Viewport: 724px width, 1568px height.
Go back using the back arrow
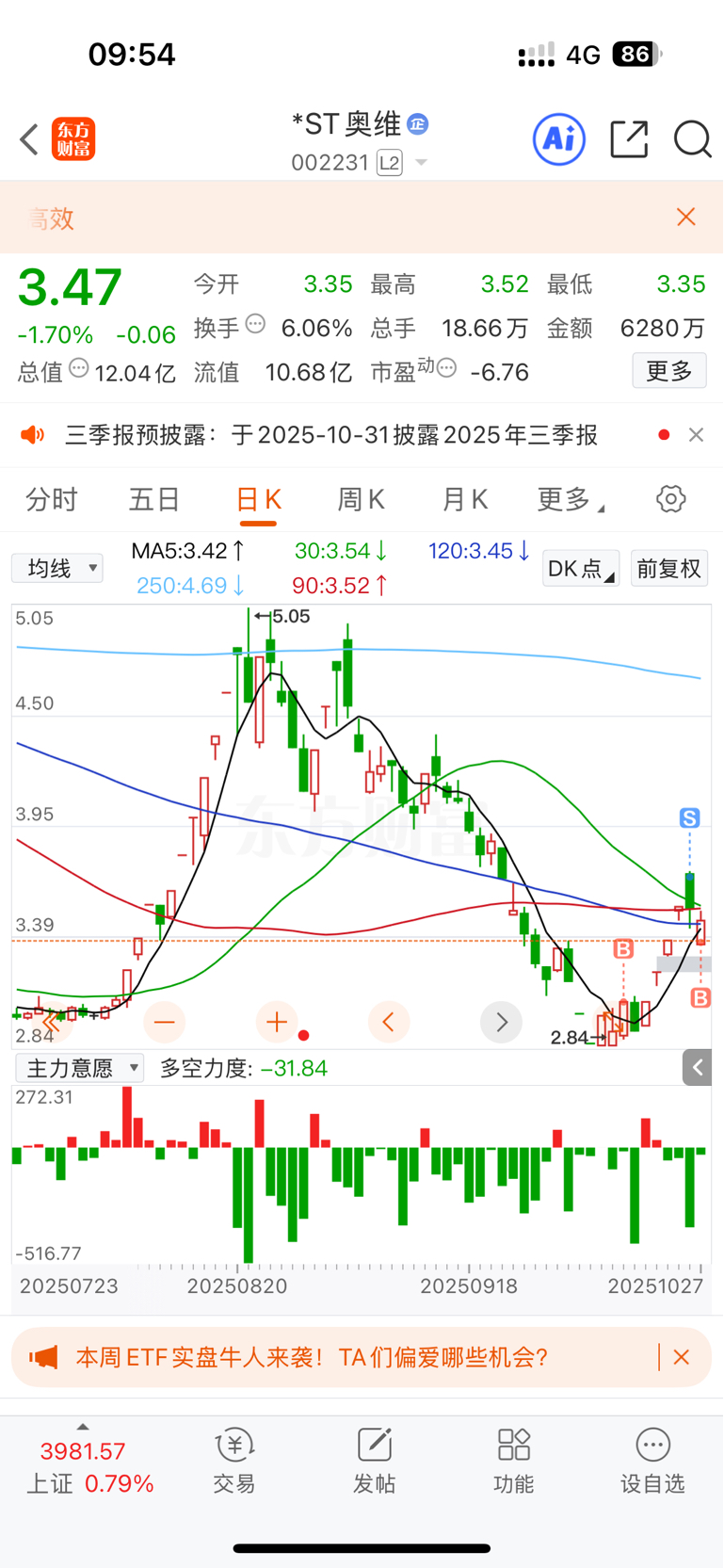(x=29, y=139)
